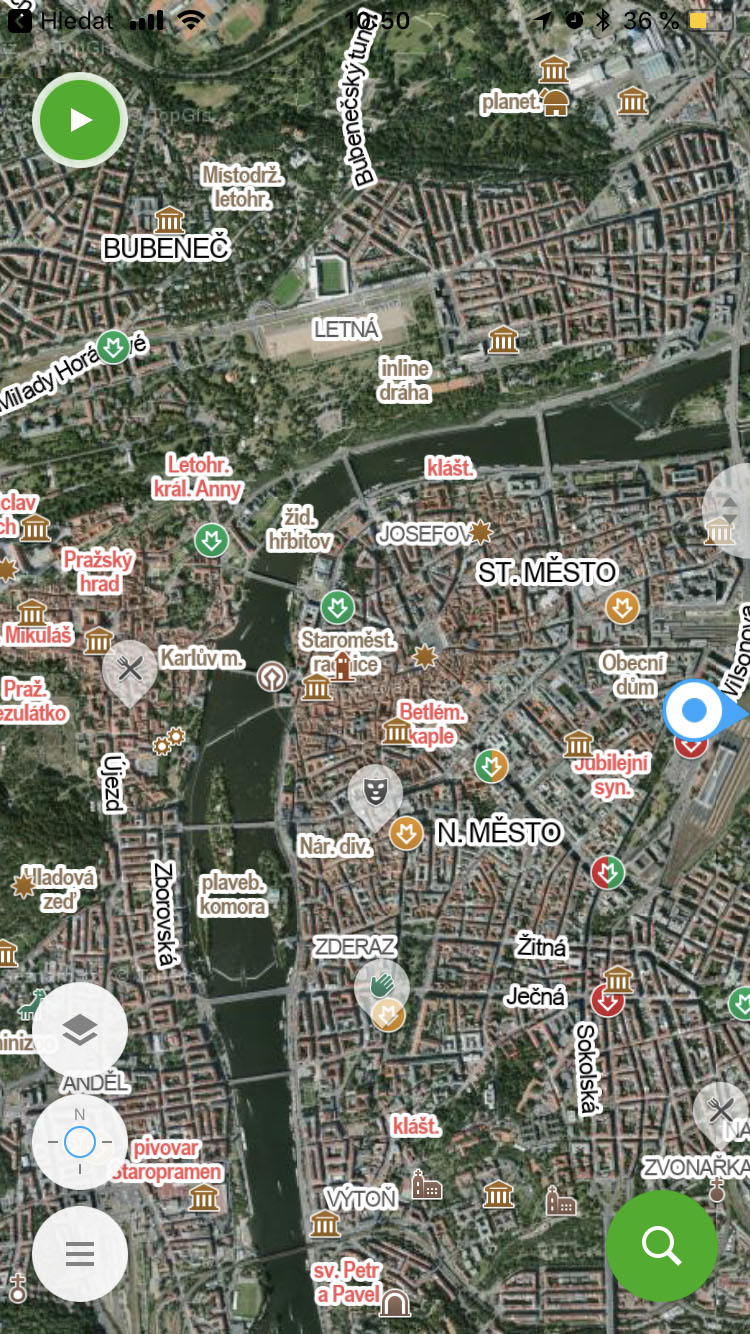
Task: Open the Obecní dům landmark
Action: [x=632, y=674]
